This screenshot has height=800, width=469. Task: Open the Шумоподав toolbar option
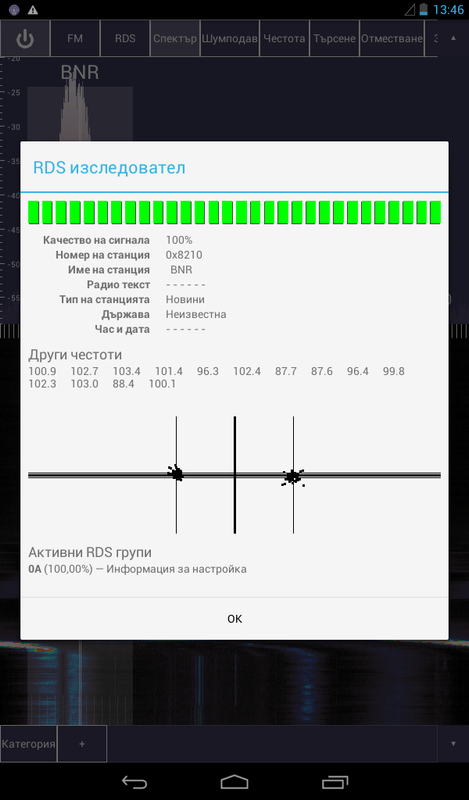(230, 38)
